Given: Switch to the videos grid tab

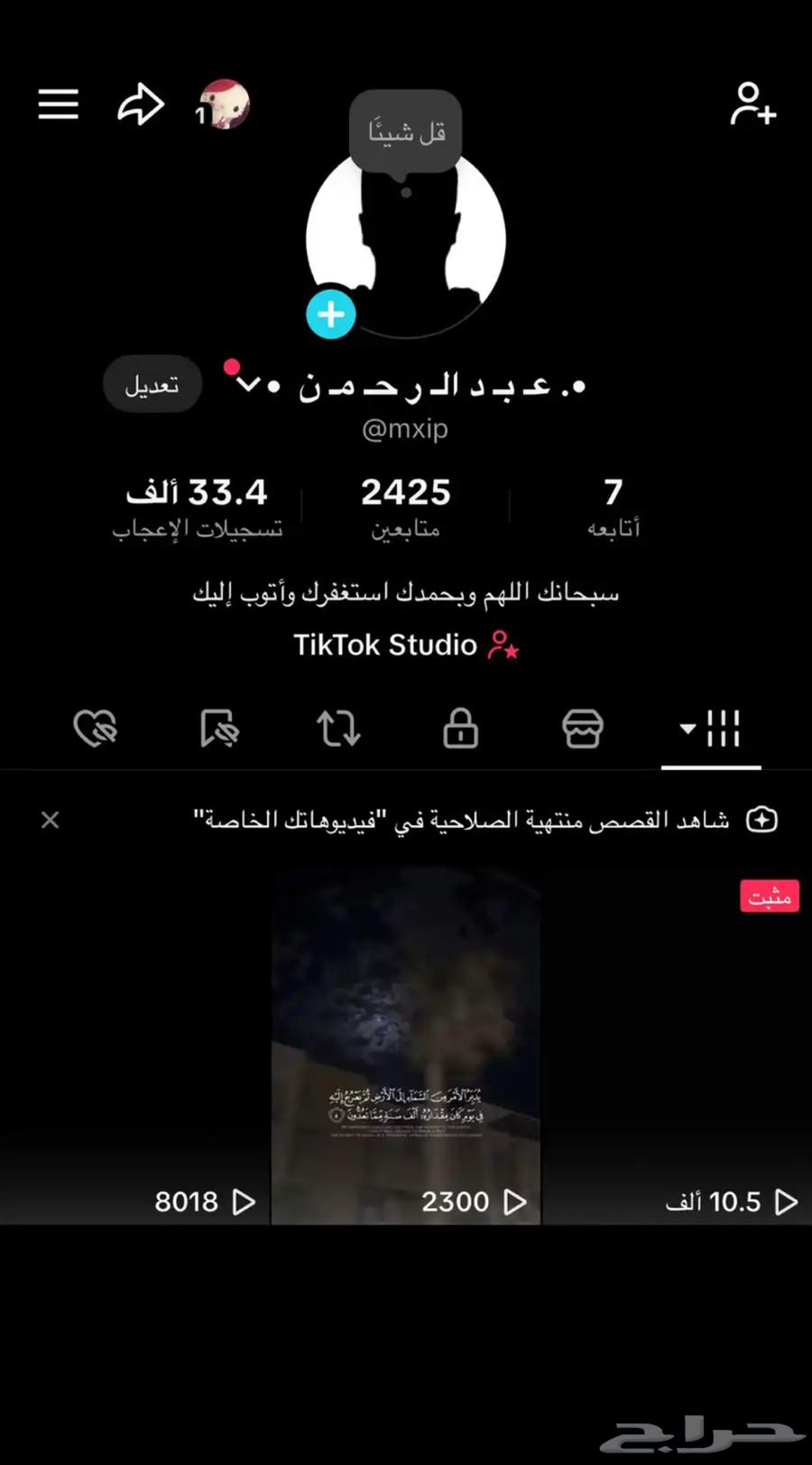Looking at the screenshot, I should (722, 729).
